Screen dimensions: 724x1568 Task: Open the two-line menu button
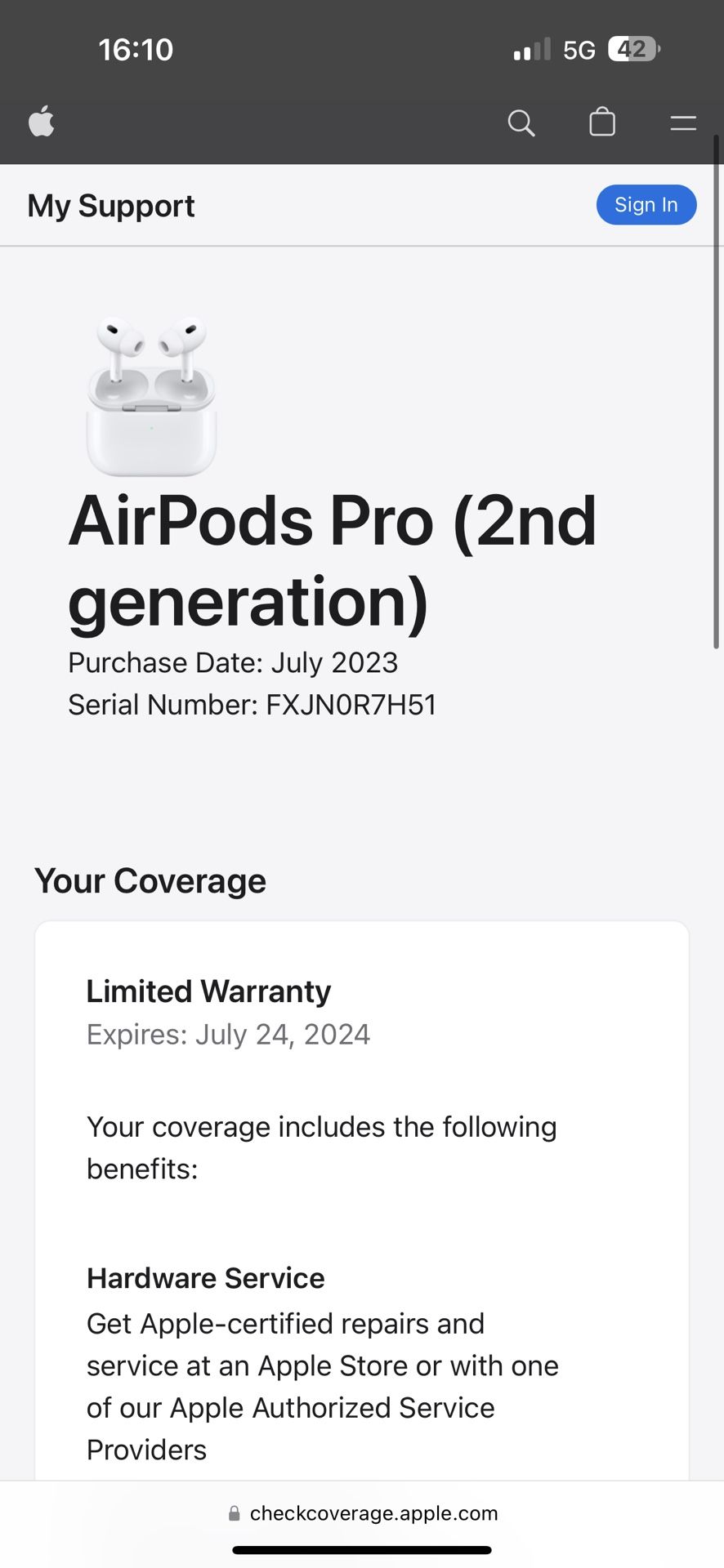(x=683, y=123)
